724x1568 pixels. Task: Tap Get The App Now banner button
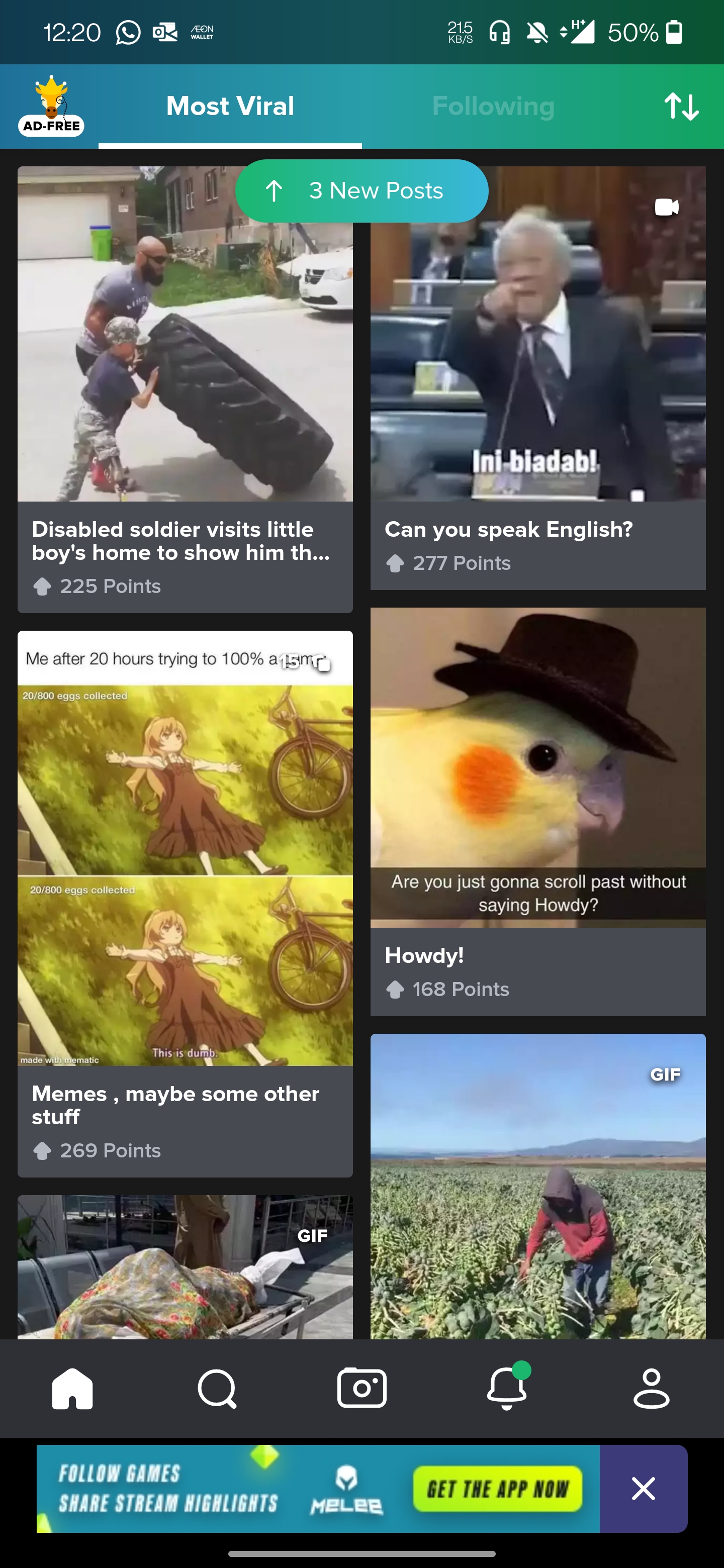(x=497, y=1489)
